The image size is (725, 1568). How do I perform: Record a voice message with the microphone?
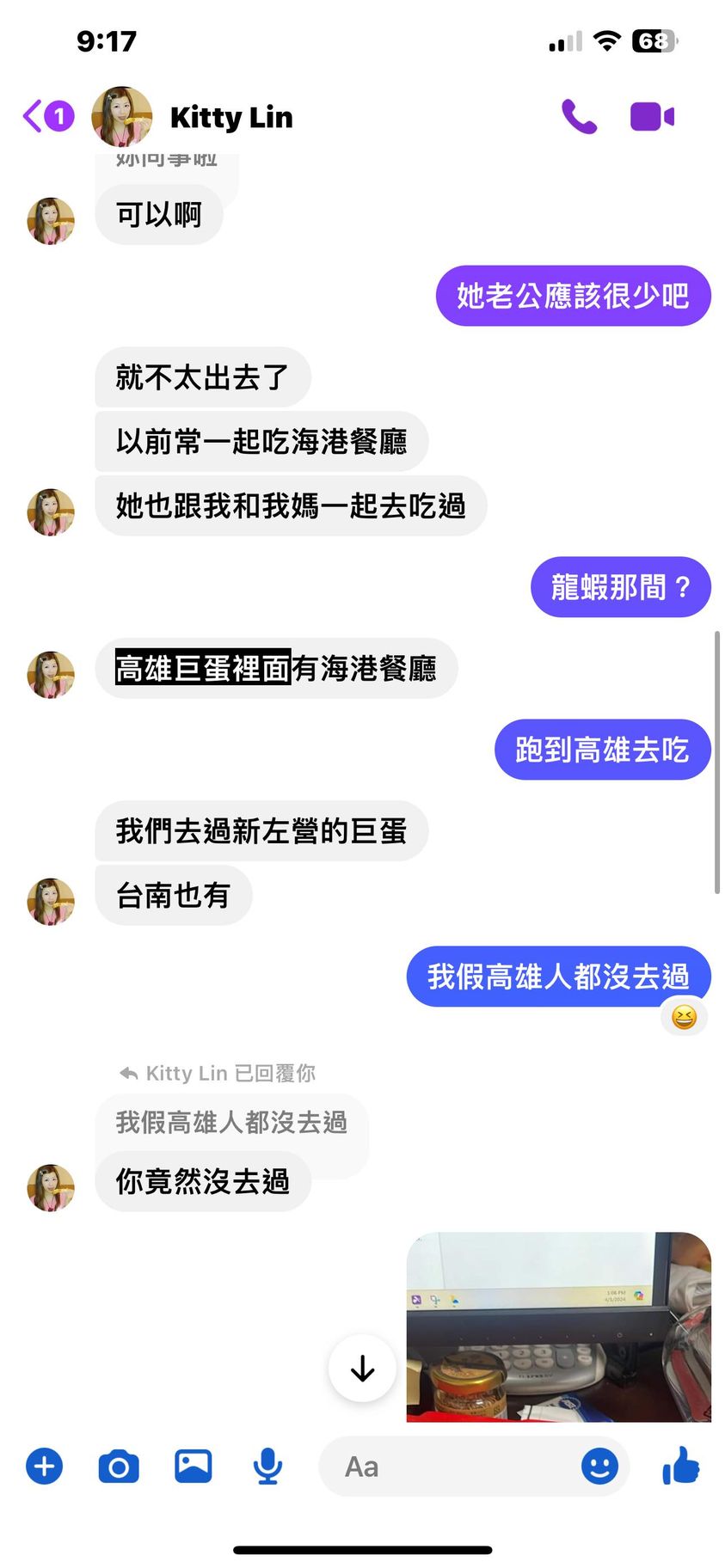tap(267, 1467)
